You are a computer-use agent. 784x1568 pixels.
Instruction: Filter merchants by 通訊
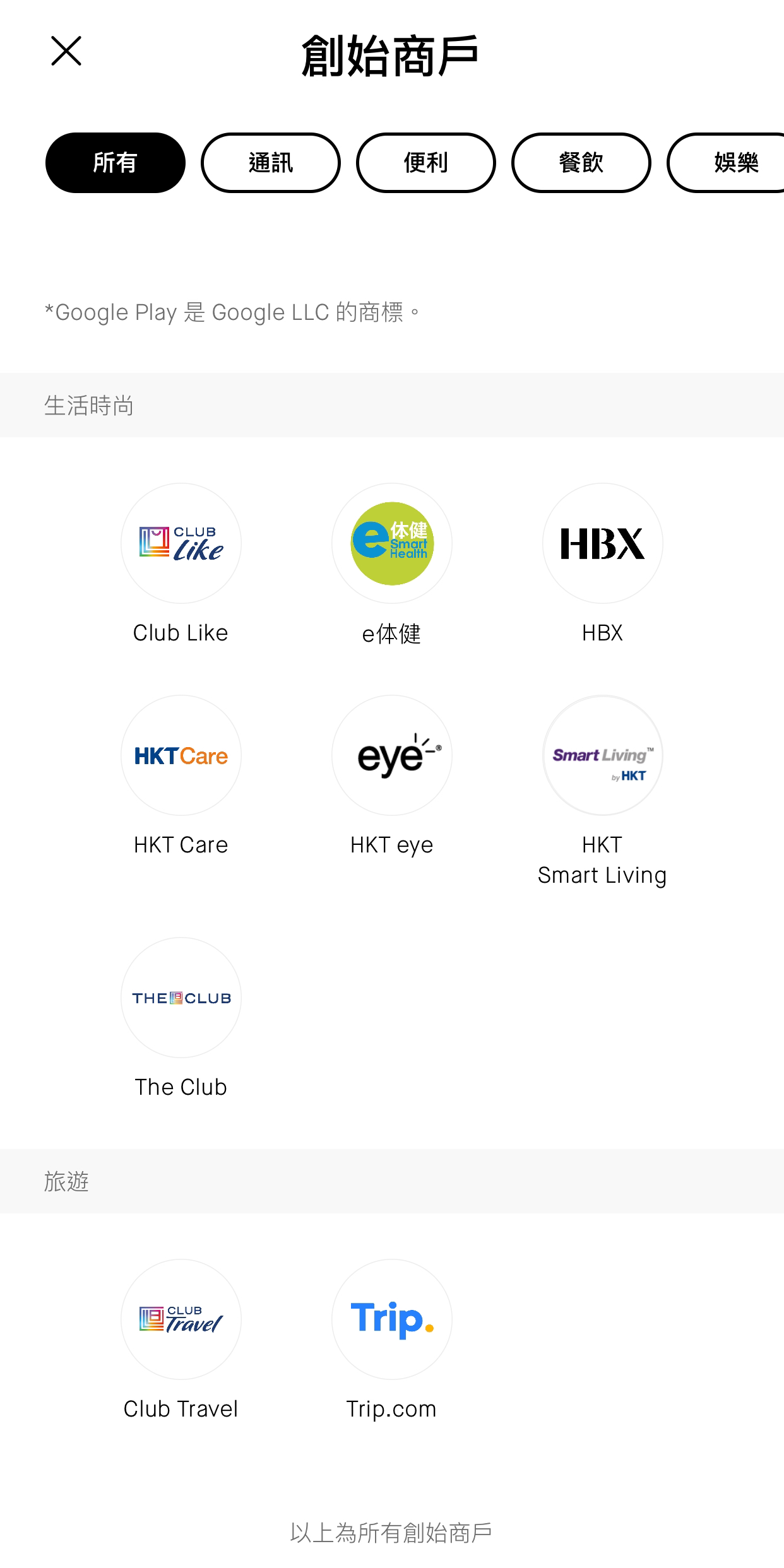(x=271, y=163)
